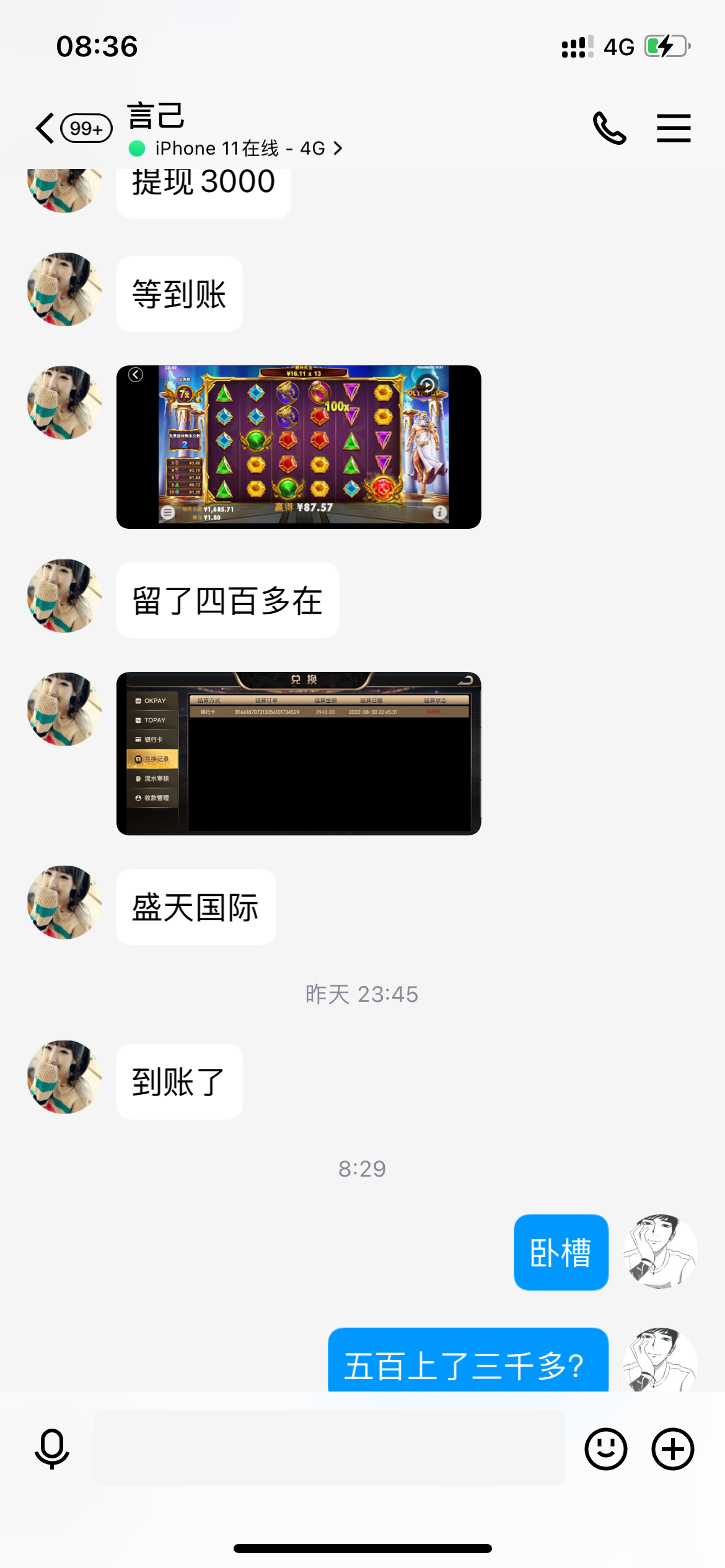Start a voice call with 言己

(x=609, y=128)
